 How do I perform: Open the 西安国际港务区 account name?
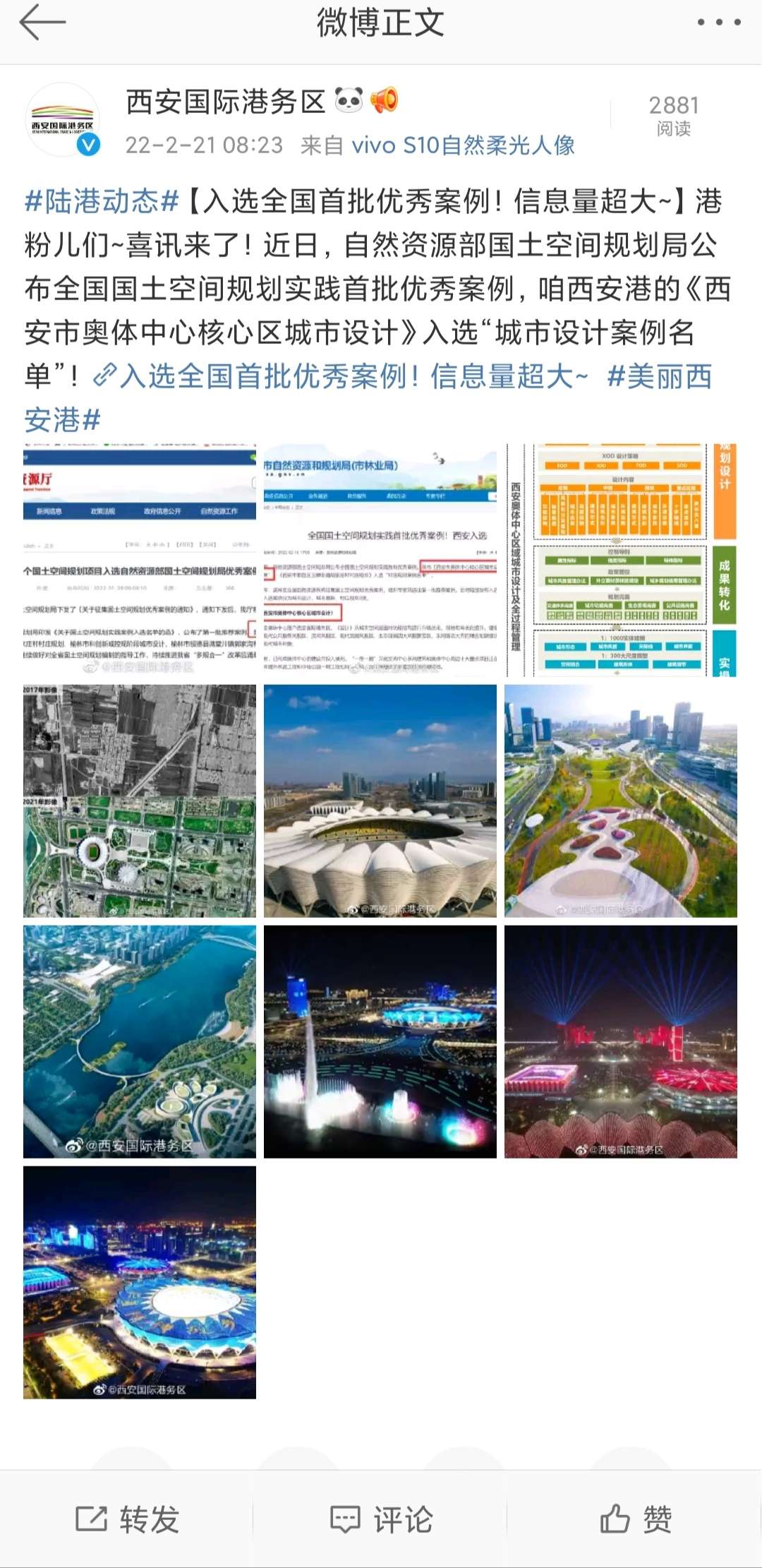pos(226,102)
